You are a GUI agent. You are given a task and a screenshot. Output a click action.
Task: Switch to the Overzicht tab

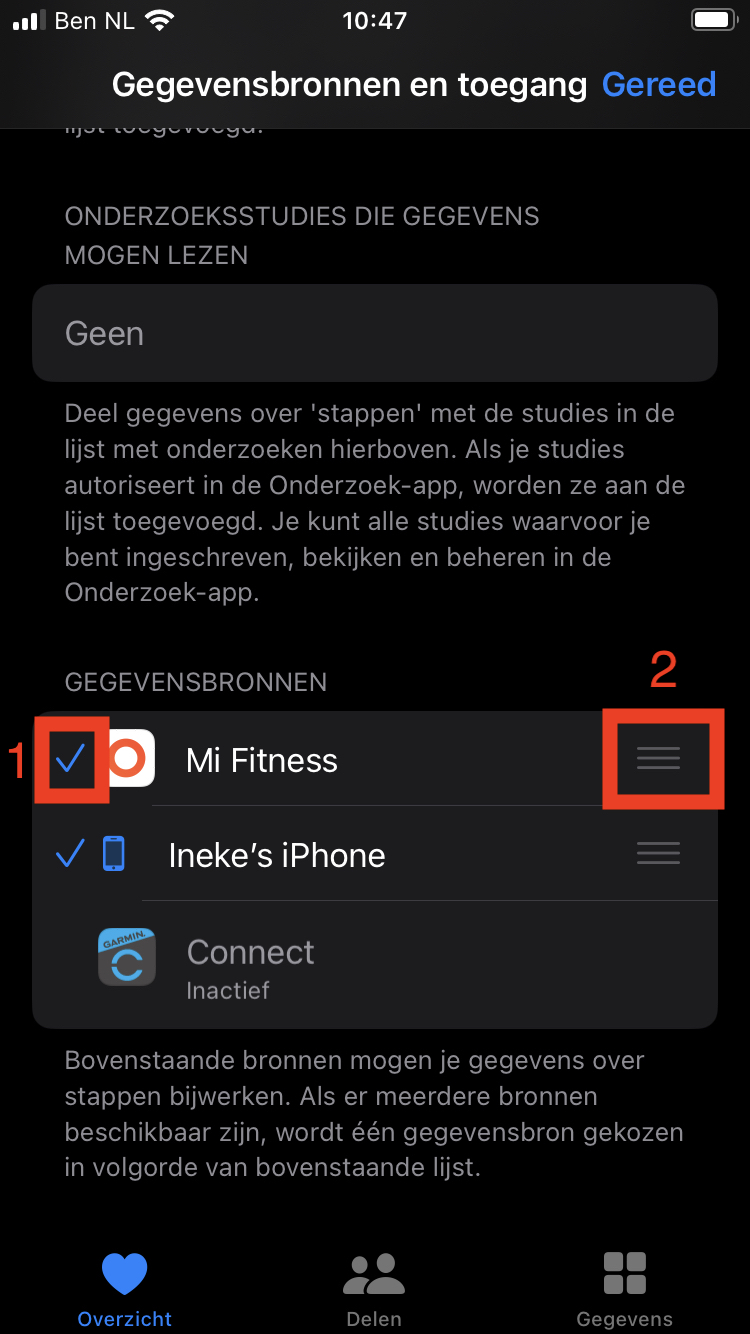pyautogui.click(x=125, y=1288)
